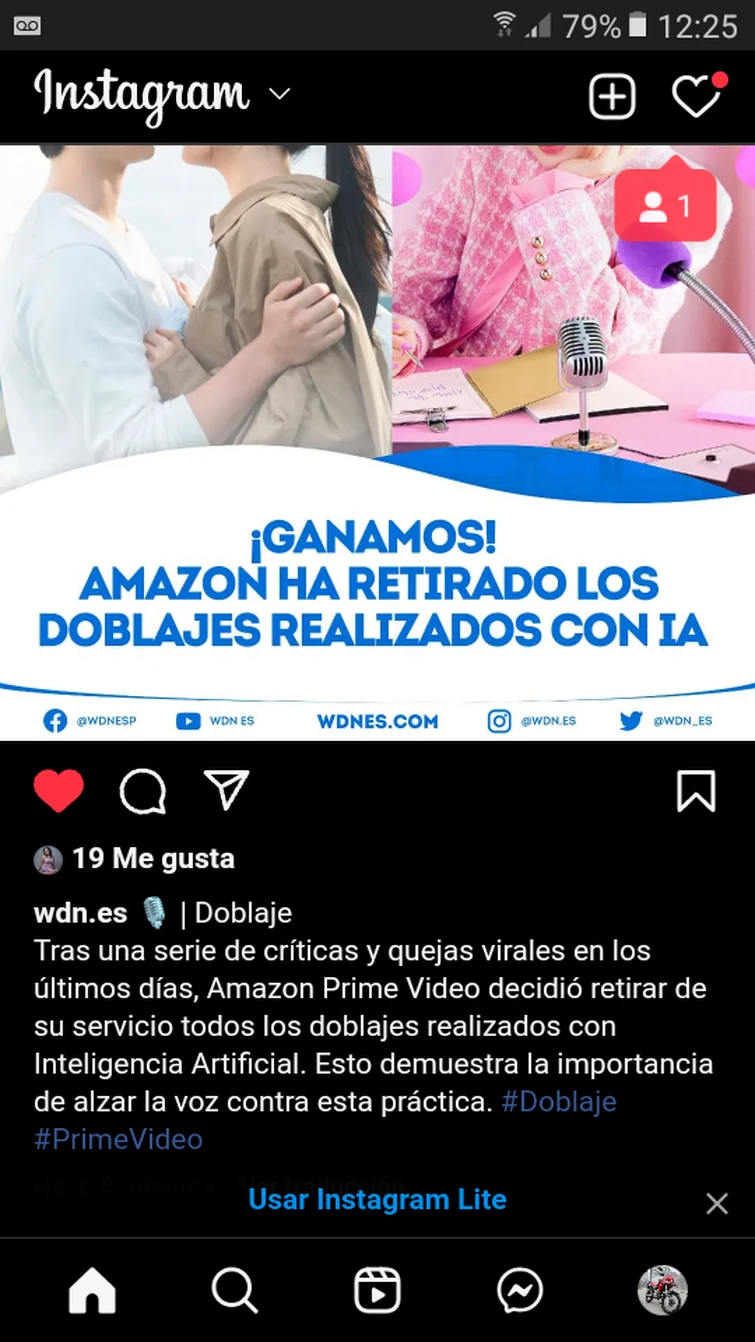Open Messenger direct messages tab
Image resolution: width=755 pixels, height=1342 pixels.
click(520, 1290)
